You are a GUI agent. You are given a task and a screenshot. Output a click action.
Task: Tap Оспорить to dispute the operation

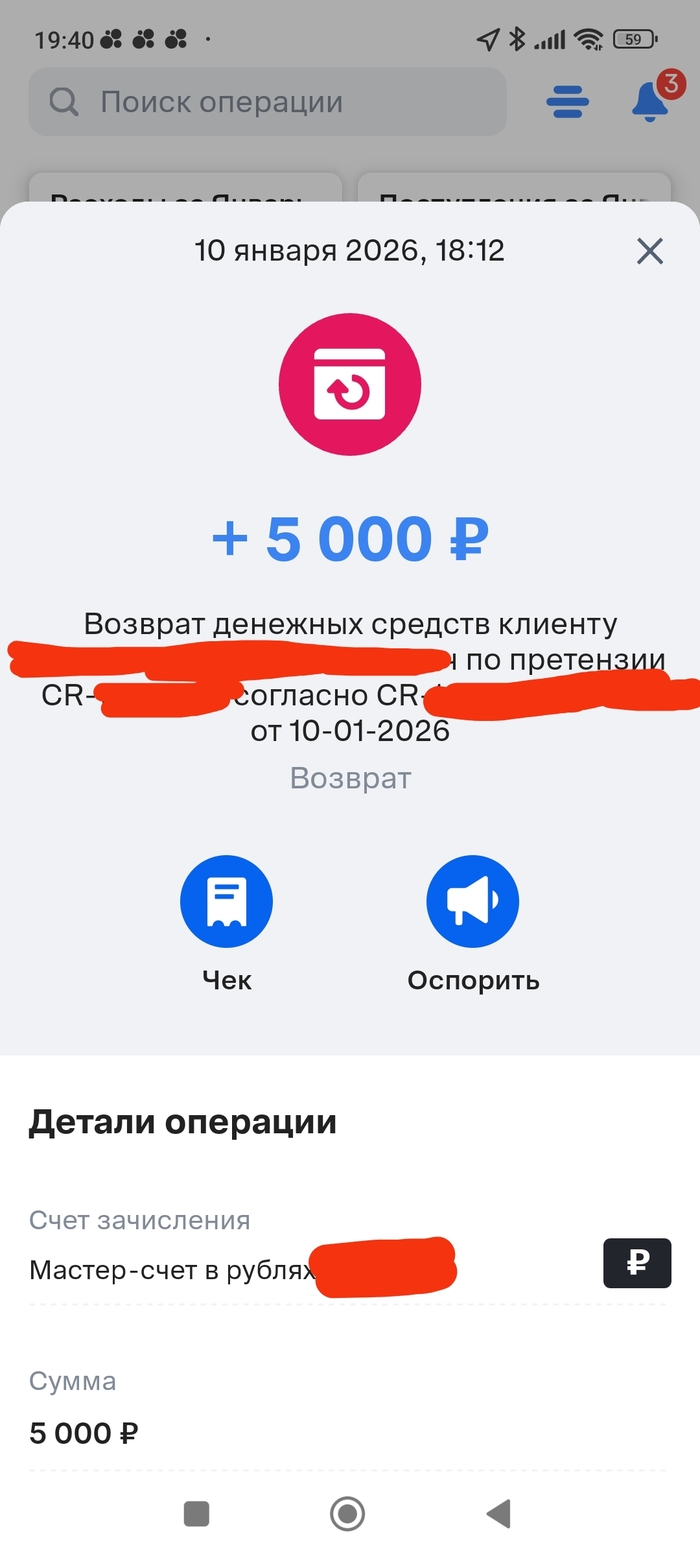472,902
